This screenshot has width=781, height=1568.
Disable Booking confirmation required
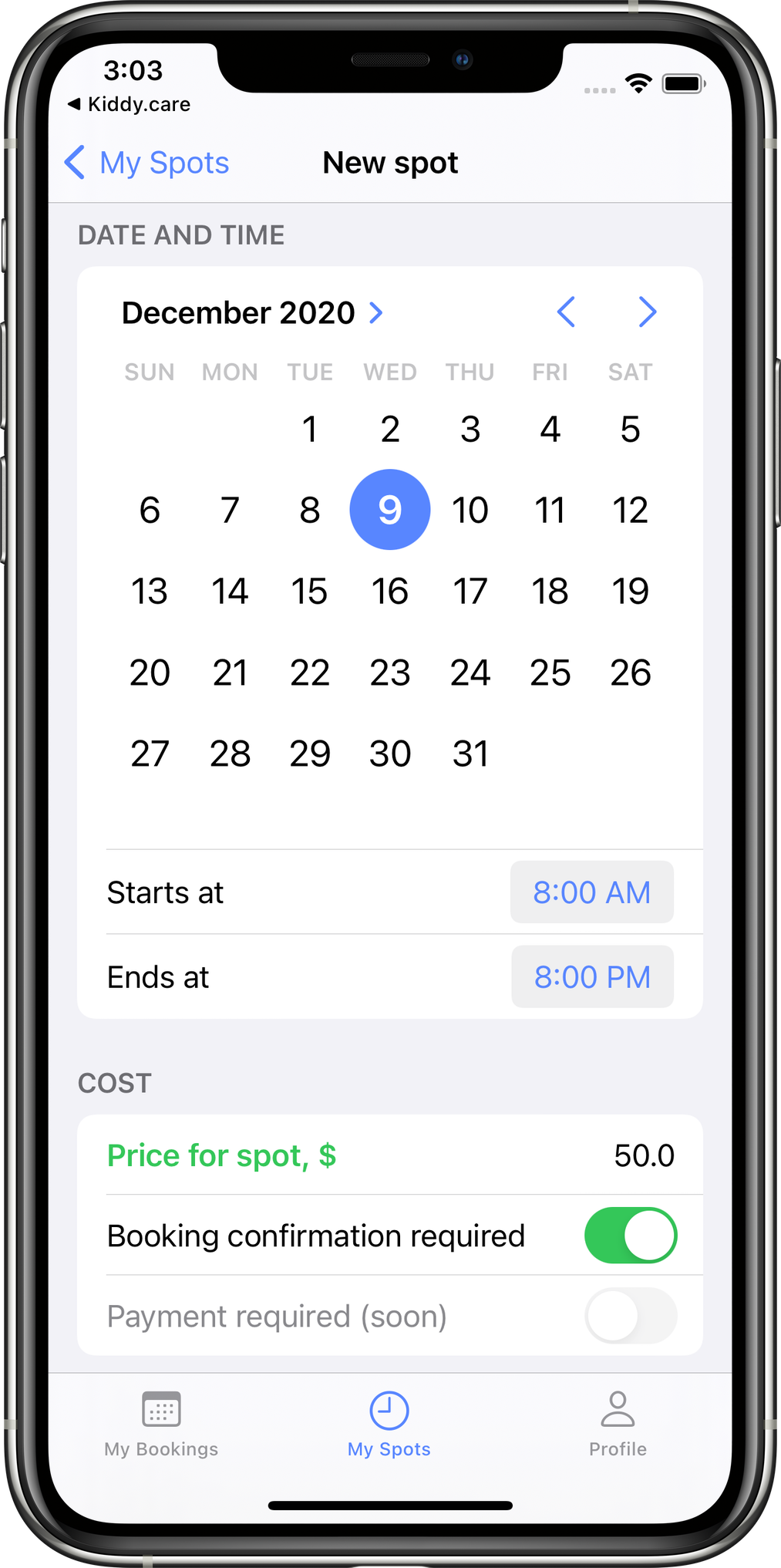pos(630,1236)
